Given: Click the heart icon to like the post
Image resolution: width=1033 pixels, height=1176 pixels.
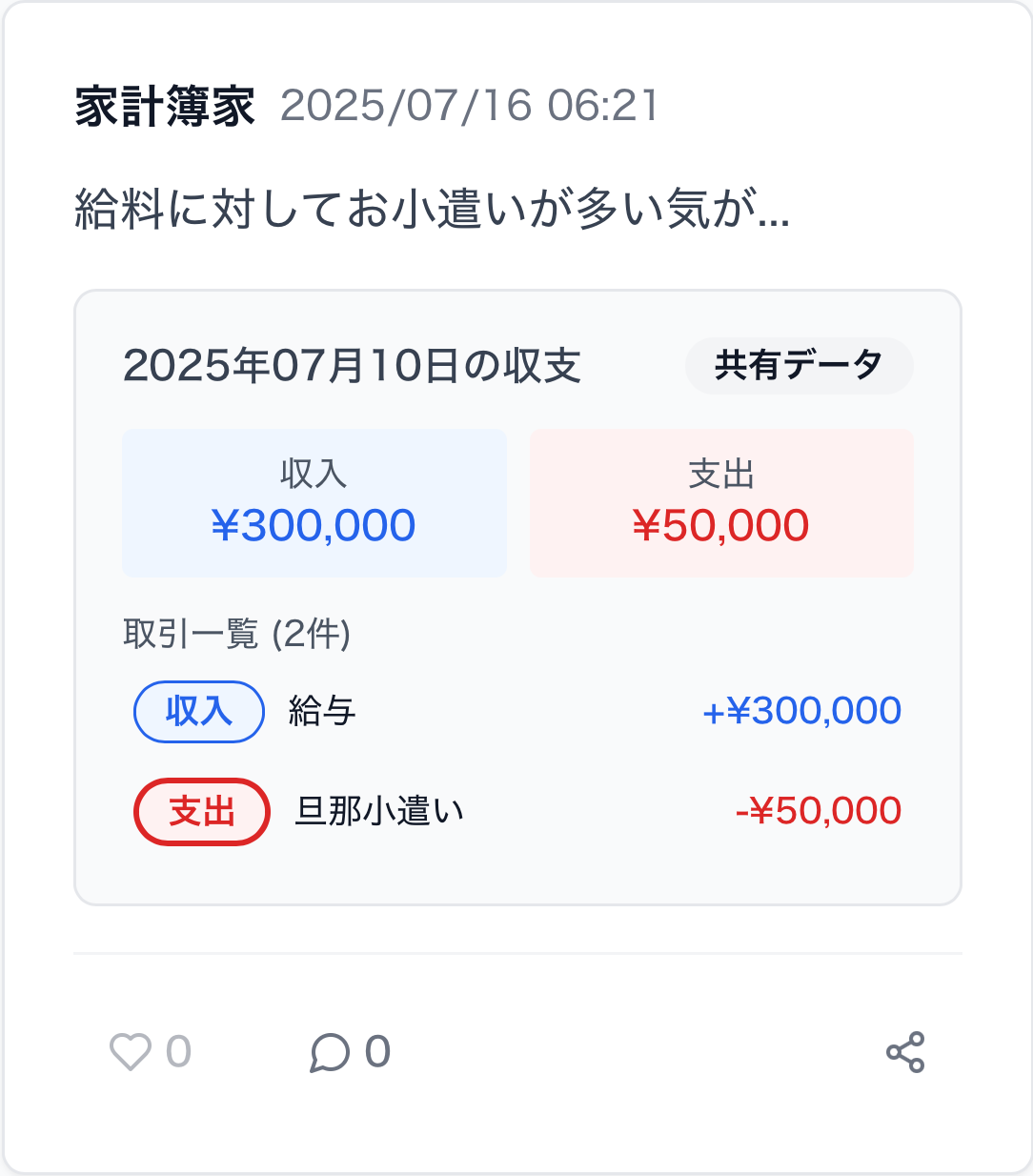Looking at the screenshot, I should click(132, 1052).
